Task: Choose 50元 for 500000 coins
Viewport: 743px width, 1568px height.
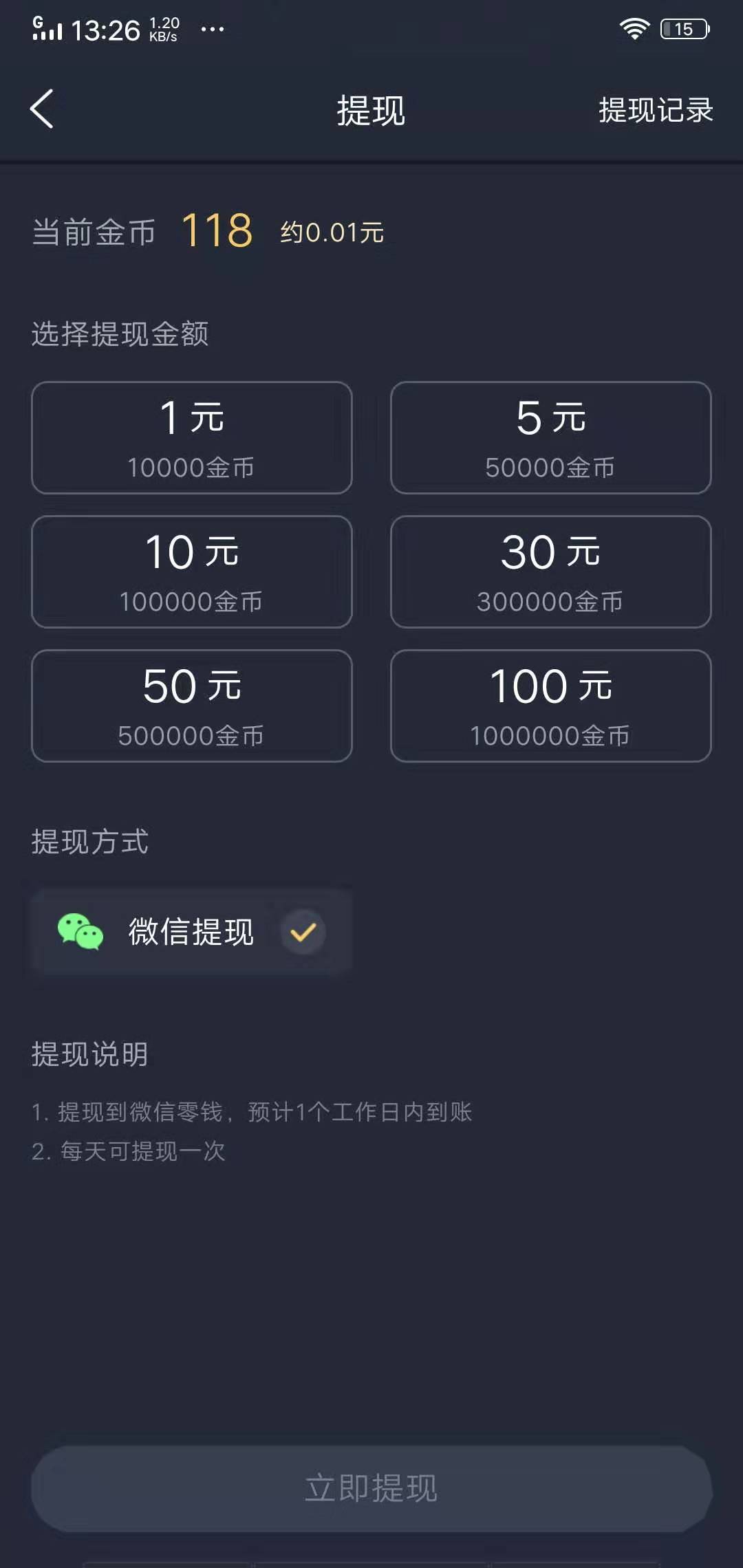Action: [191, 706]
